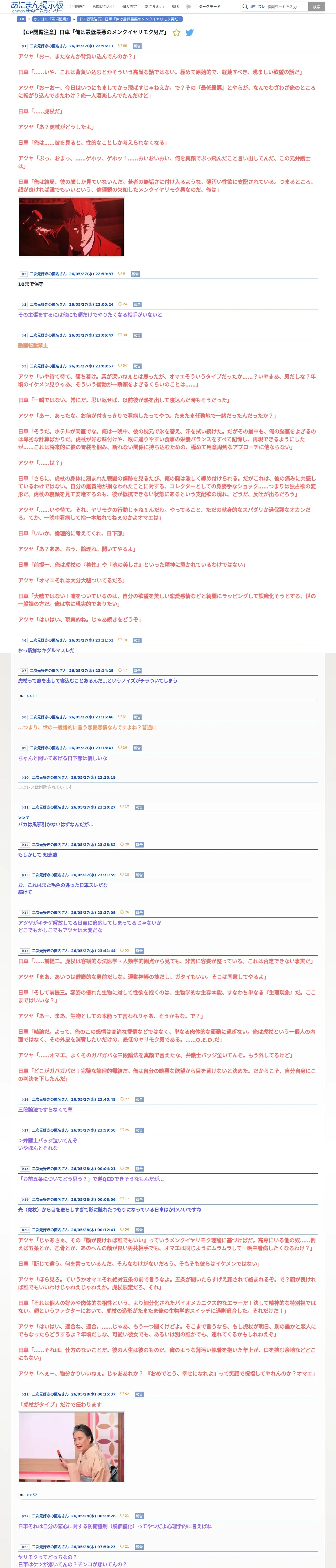Share the thread on Twitter
Image resolution: width=336 pixels, height=1568 pixels.
[x=190, y=32]
